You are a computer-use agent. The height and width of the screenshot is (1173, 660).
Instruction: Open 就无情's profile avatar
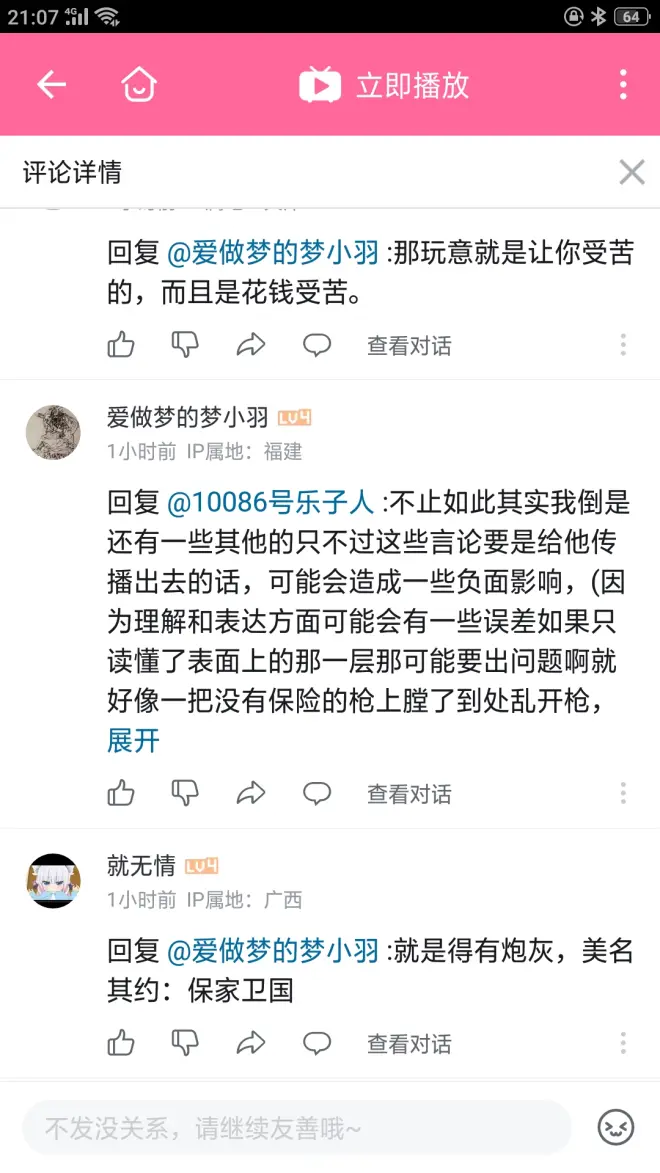(53, 881)
